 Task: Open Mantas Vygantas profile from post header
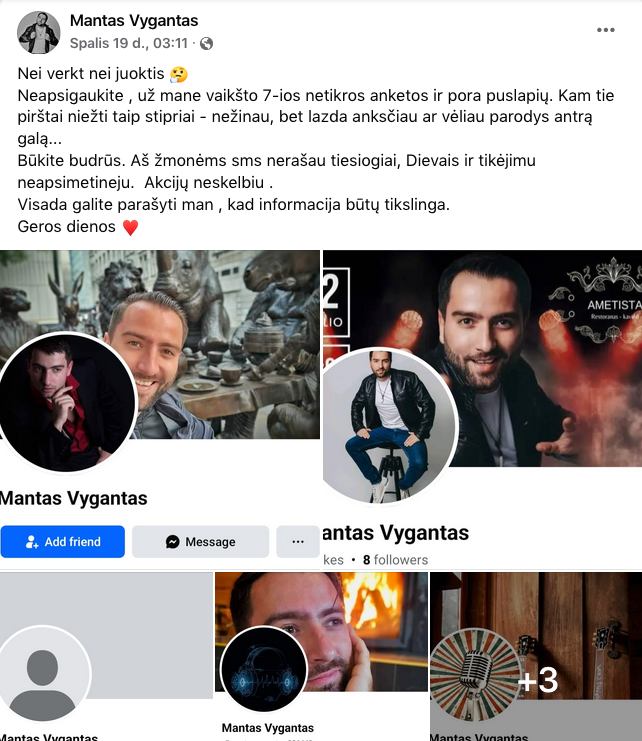(134, 21)
